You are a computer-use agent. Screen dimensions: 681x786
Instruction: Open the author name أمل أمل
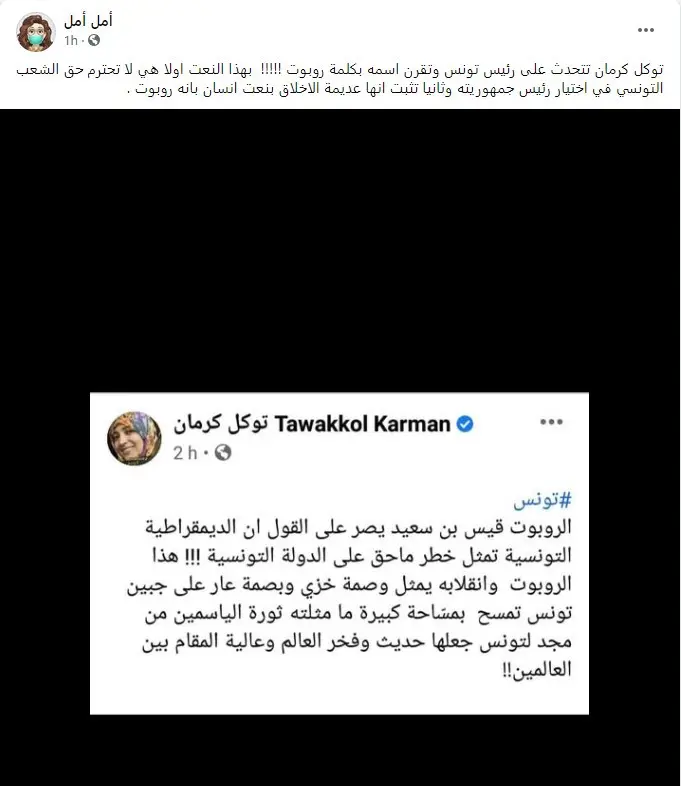coord(88,21)
